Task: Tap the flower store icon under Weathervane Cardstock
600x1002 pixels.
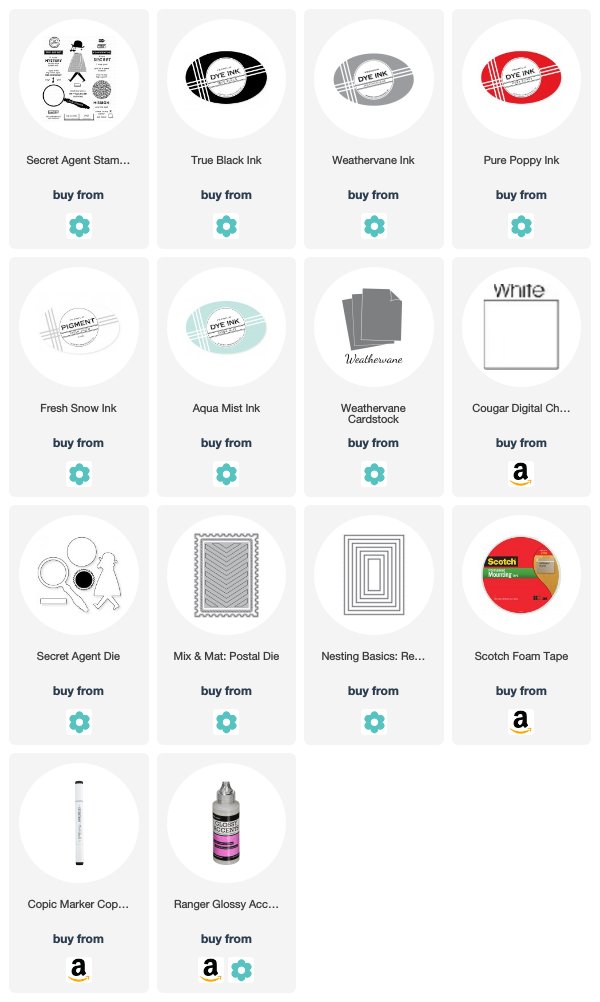Action: pos(374,474)
